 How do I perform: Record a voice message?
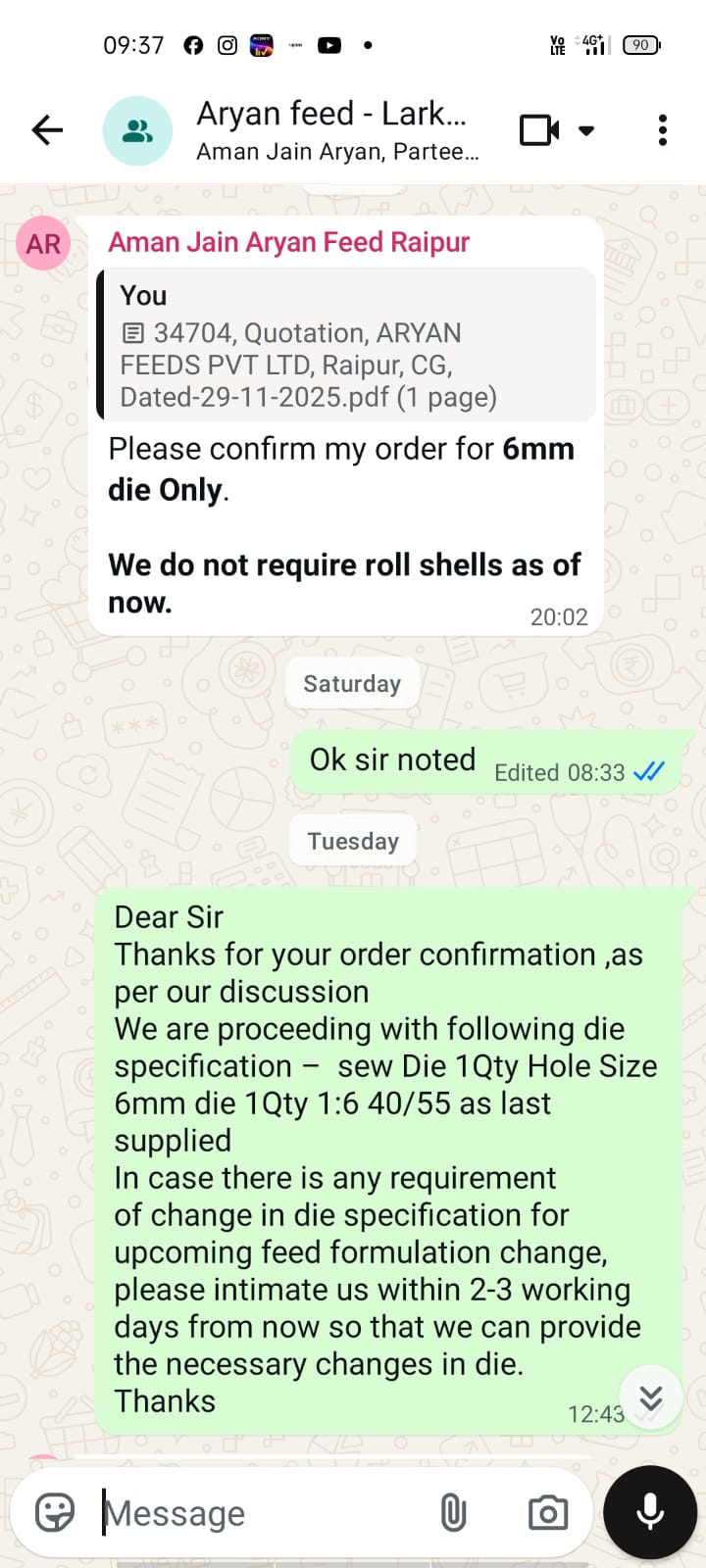click(650, 1513)
